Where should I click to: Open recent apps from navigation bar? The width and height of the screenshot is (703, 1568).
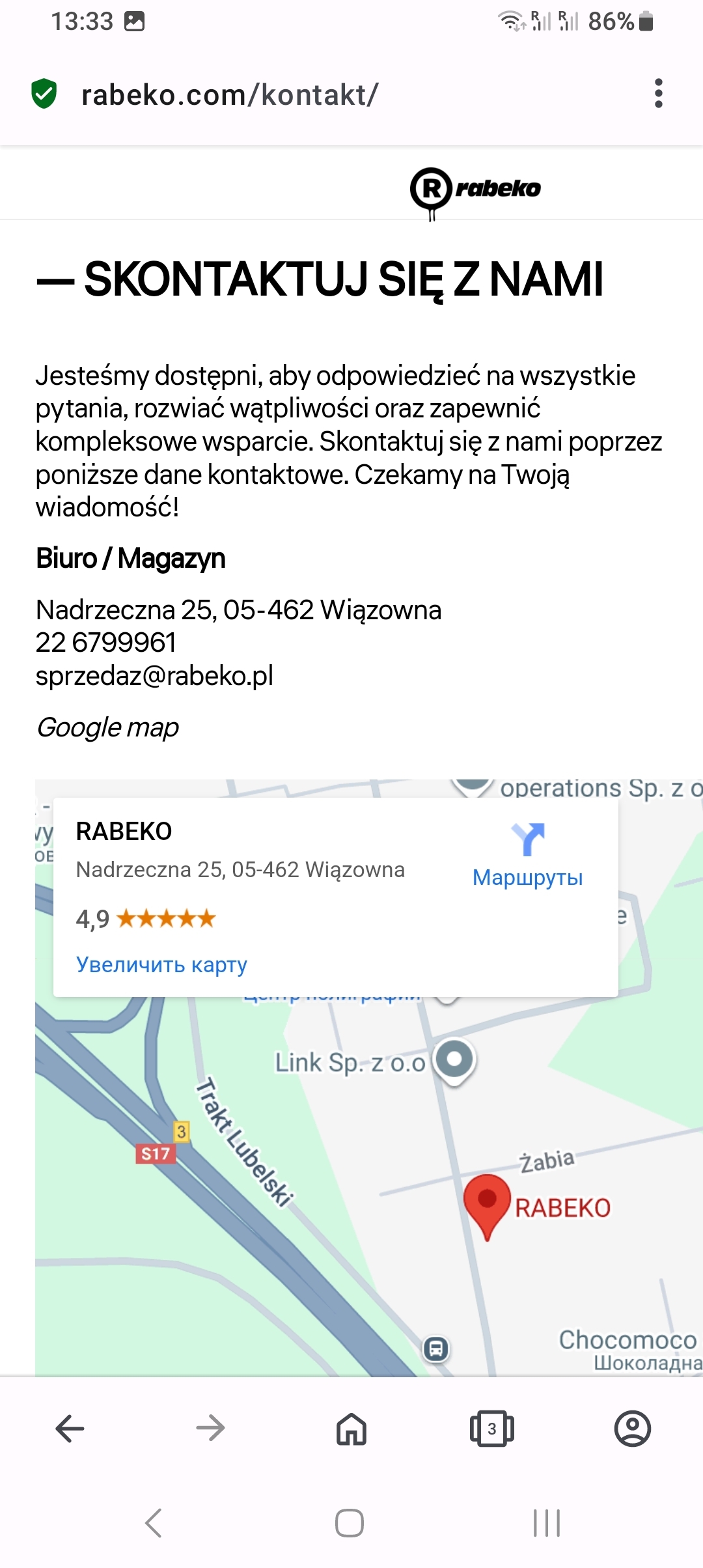click(x=546, y=1522)
